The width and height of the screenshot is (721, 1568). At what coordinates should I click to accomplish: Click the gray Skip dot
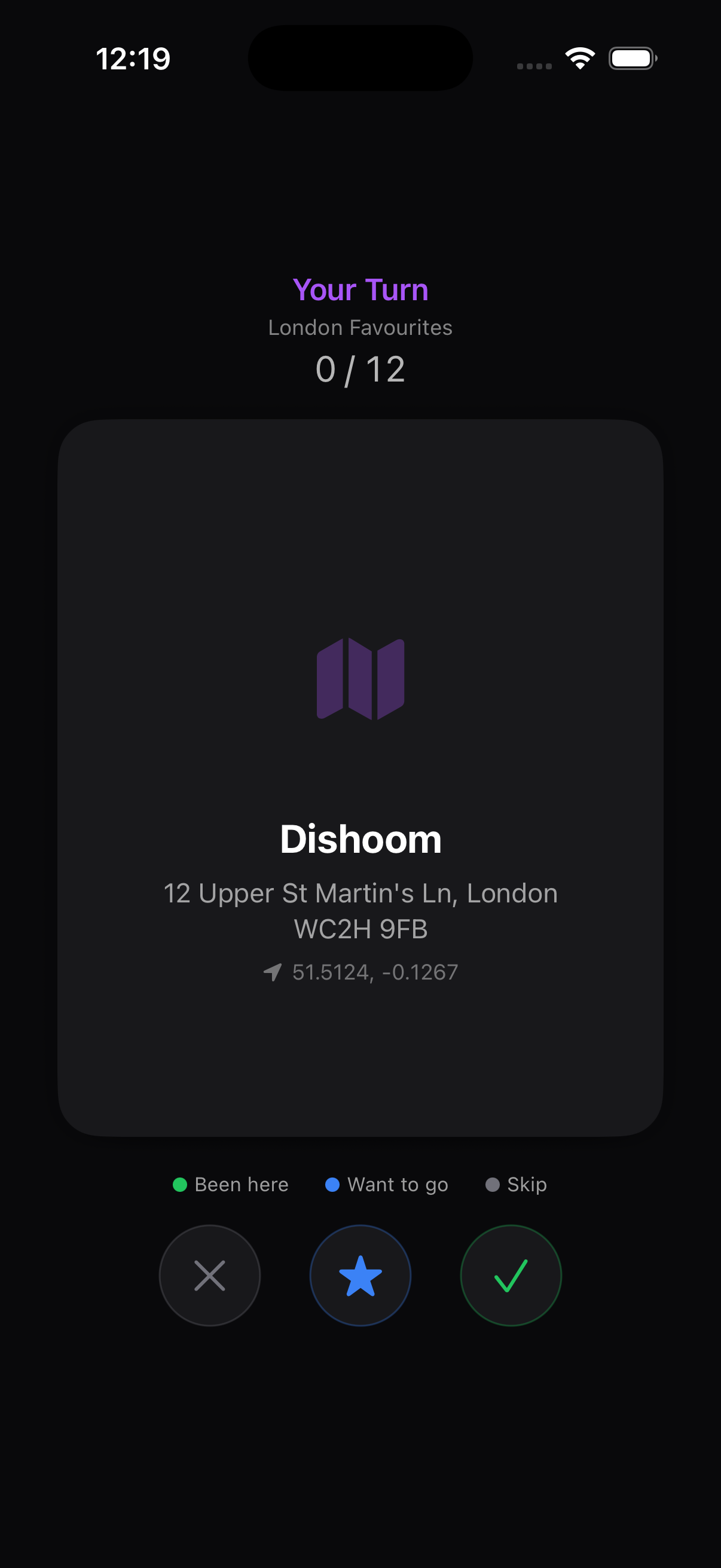point(493,1183)
